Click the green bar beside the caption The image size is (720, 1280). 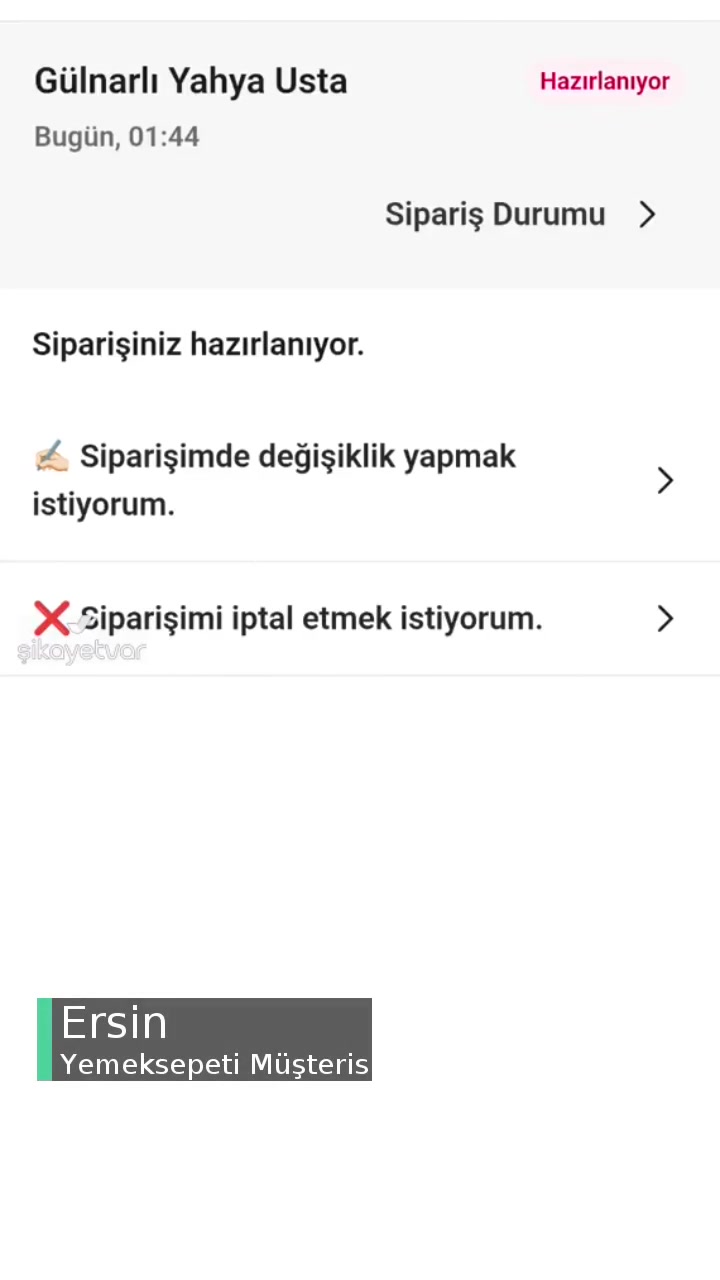coord(42,1040)
